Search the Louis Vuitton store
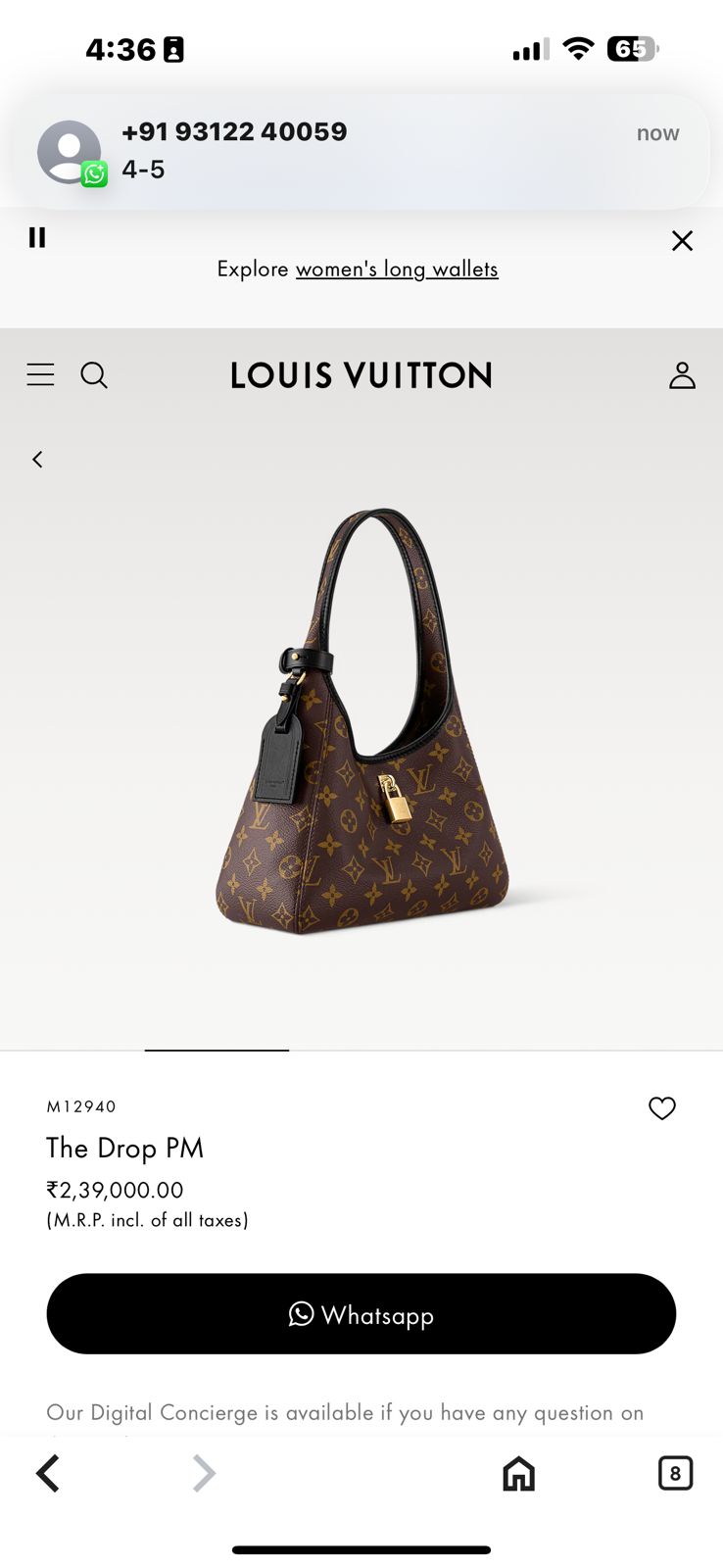Screen dimensions: 723x1568 tap(94, 375)
